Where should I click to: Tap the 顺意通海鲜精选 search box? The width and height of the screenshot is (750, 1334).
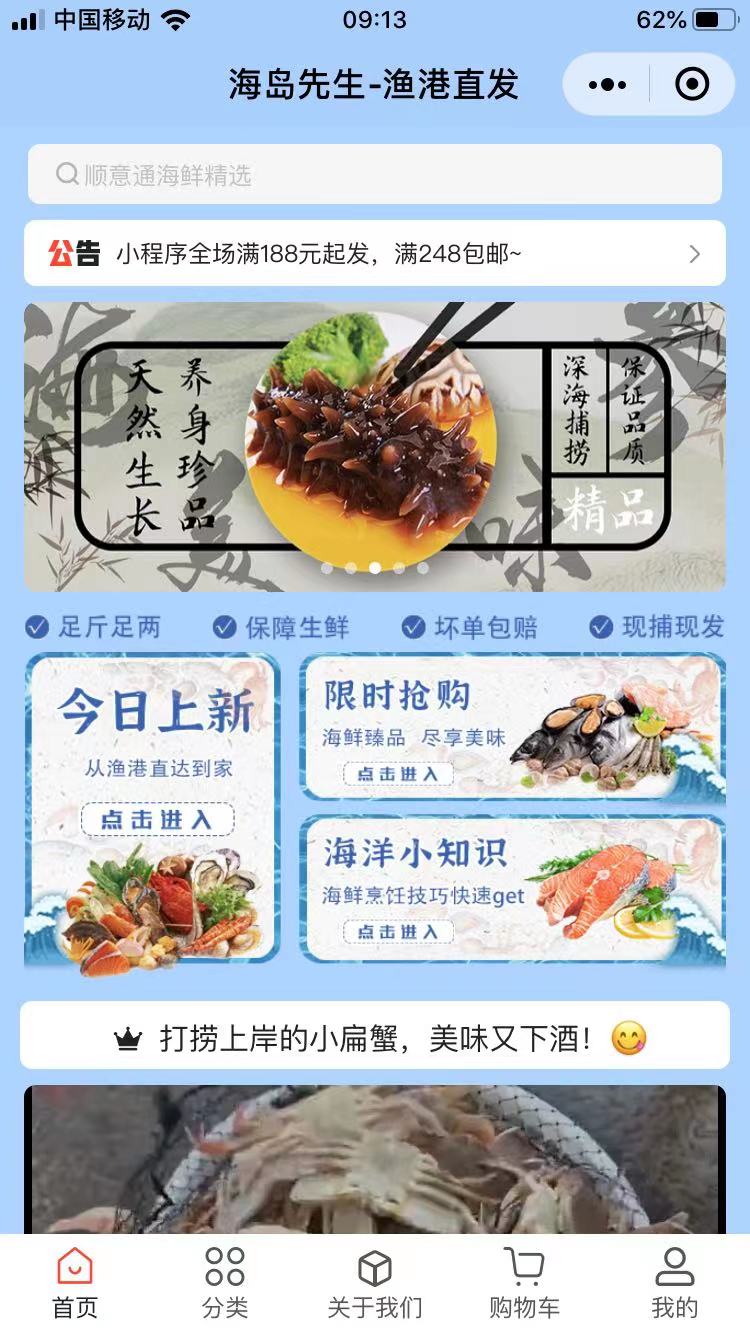[x=375, y=175]
